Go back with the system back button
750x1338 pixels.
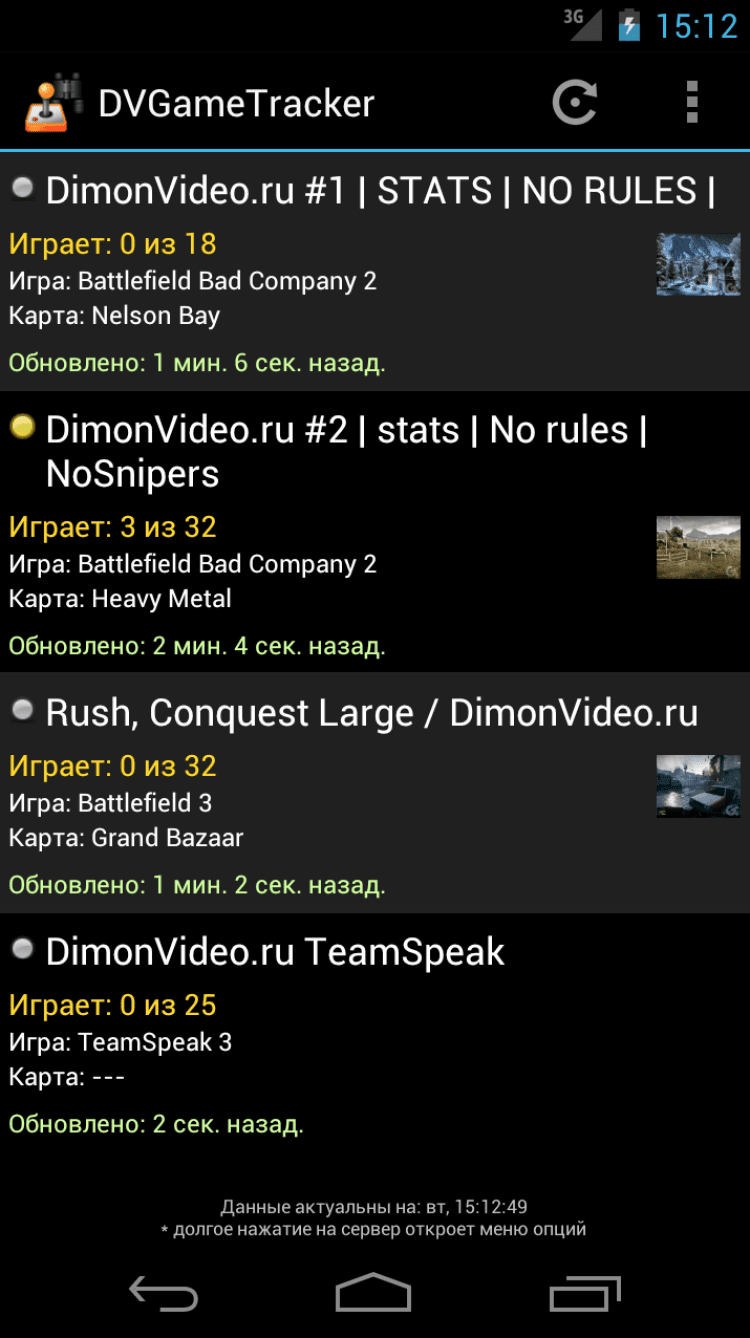pos(163,1294)
